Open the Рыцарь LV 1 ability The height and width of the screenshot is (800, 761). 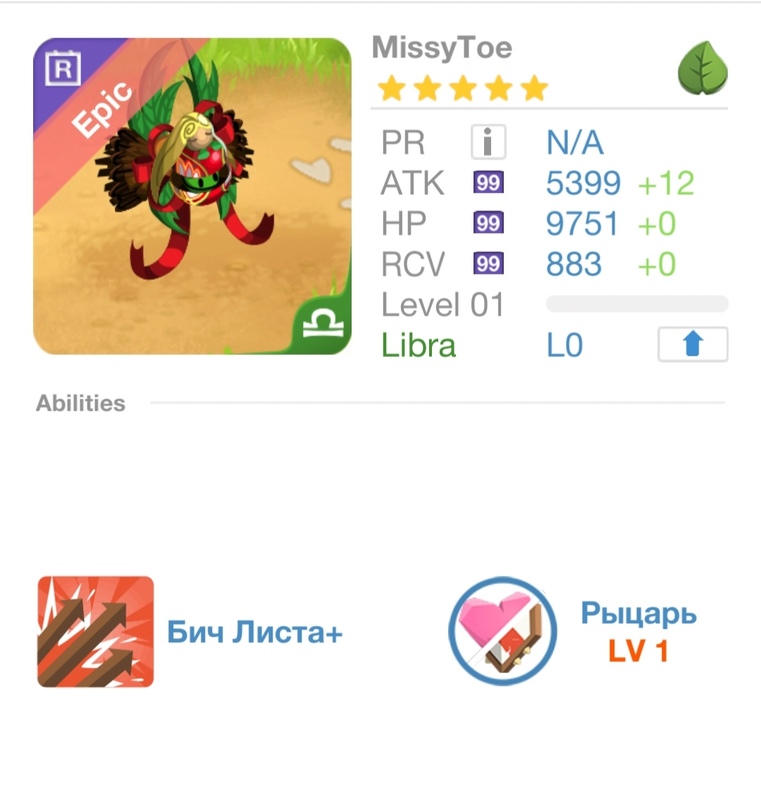click(x=503, y=631)
